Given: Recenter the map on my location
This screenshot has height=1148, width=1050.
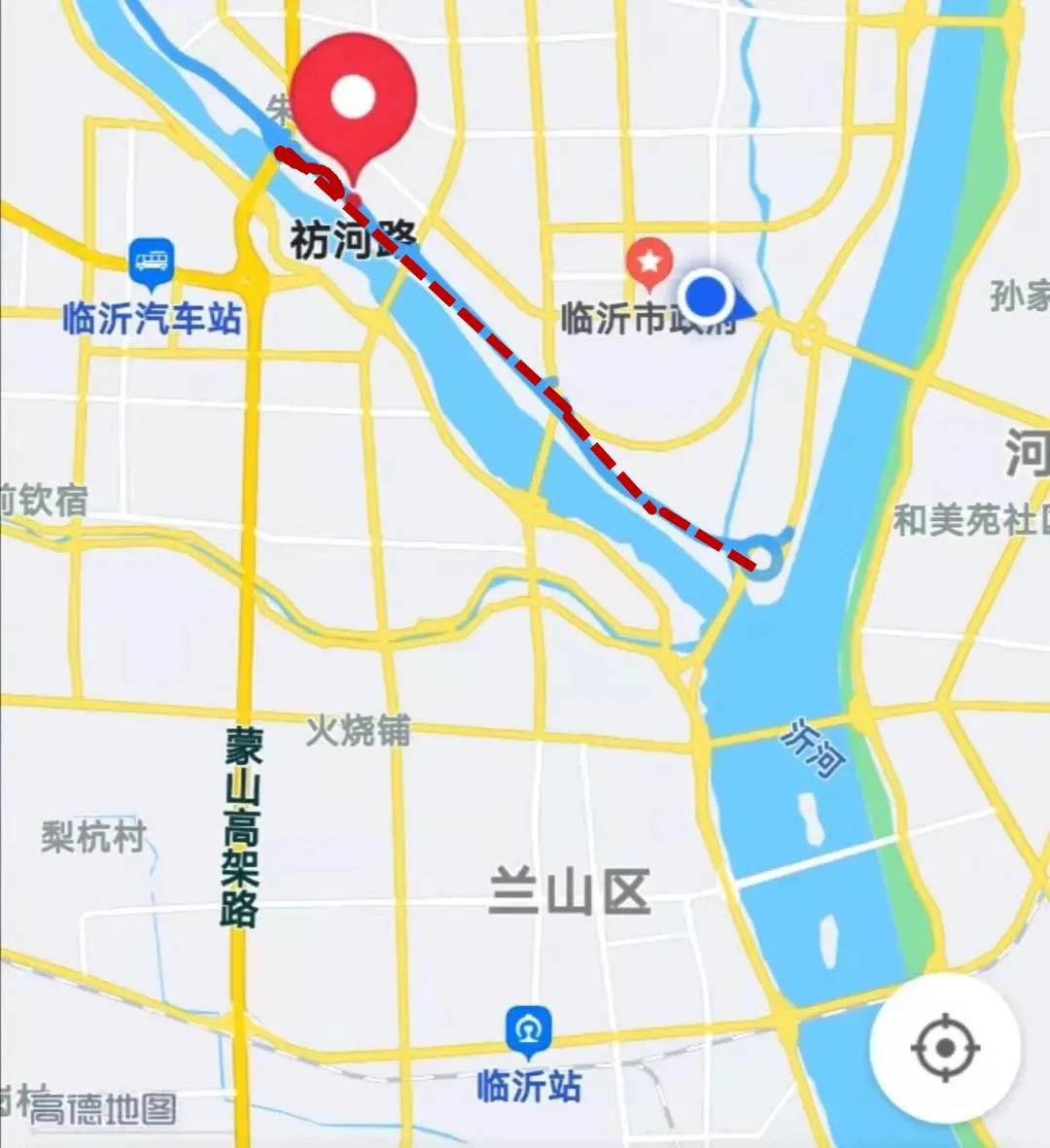Looking at the screenshot, I should click(944, 1048).
